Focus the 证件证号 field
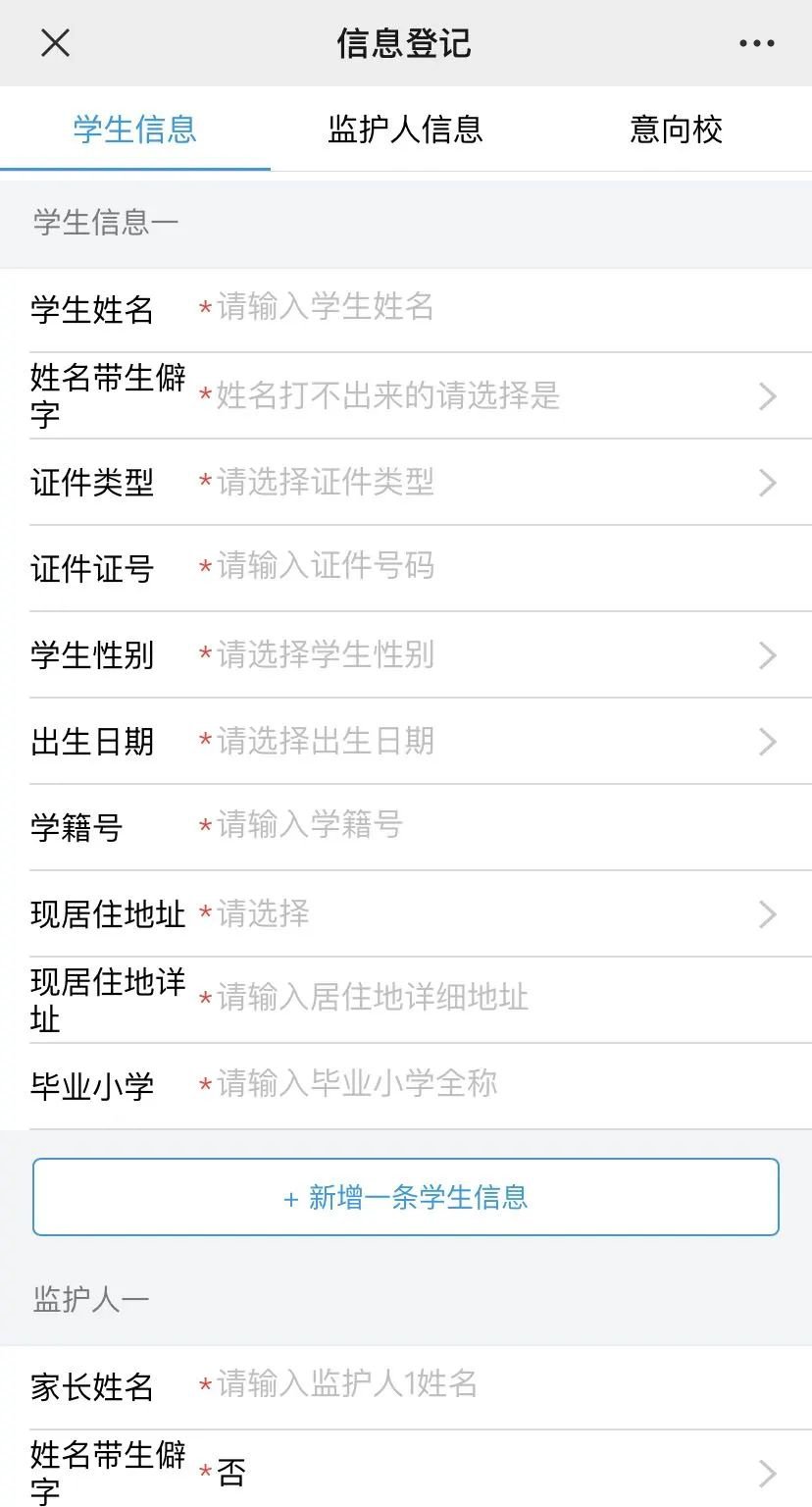The image size is (812, 1507). [490, 567]
